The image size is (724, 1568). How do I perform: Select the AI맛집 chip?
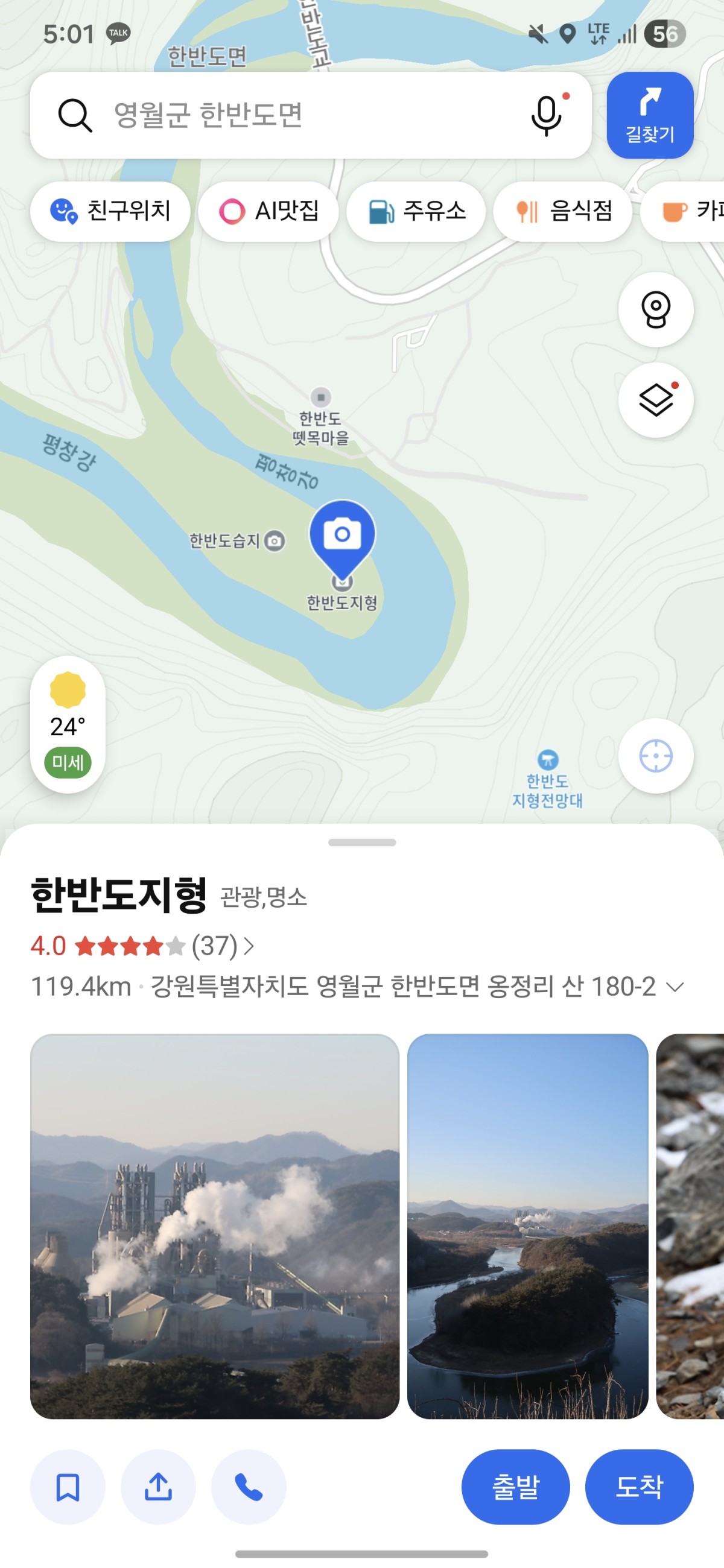(x=268, y=211)
